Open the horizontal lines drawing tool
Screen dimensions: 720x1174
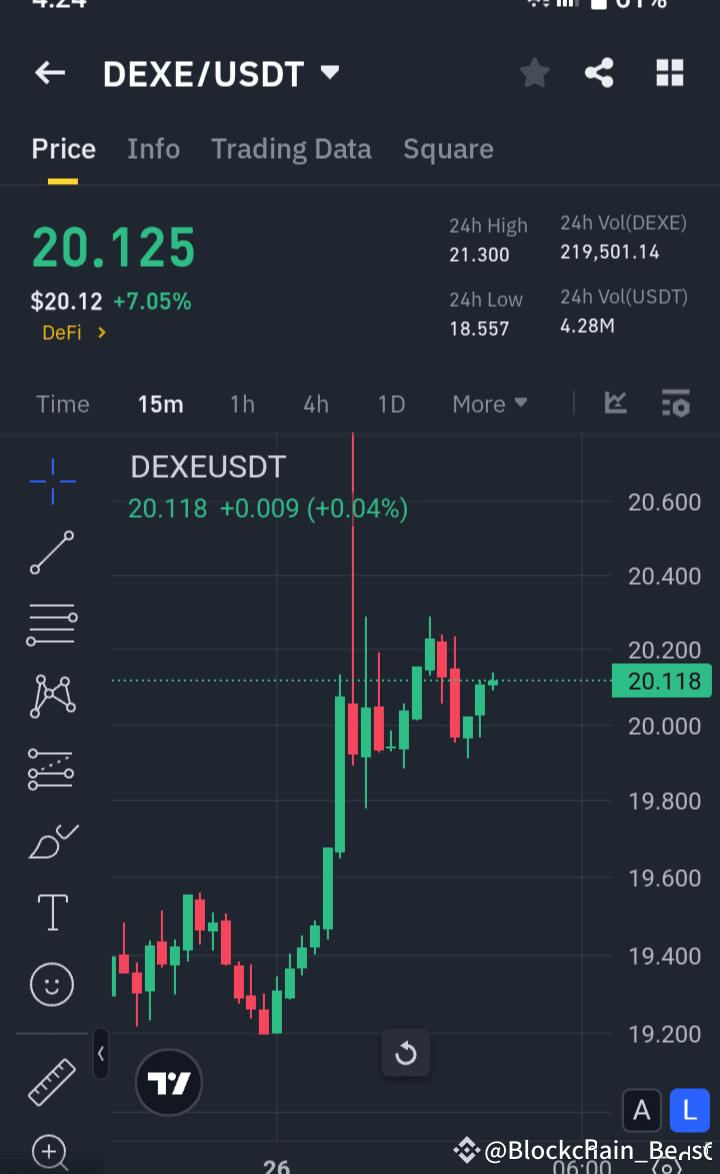(51, 624)
